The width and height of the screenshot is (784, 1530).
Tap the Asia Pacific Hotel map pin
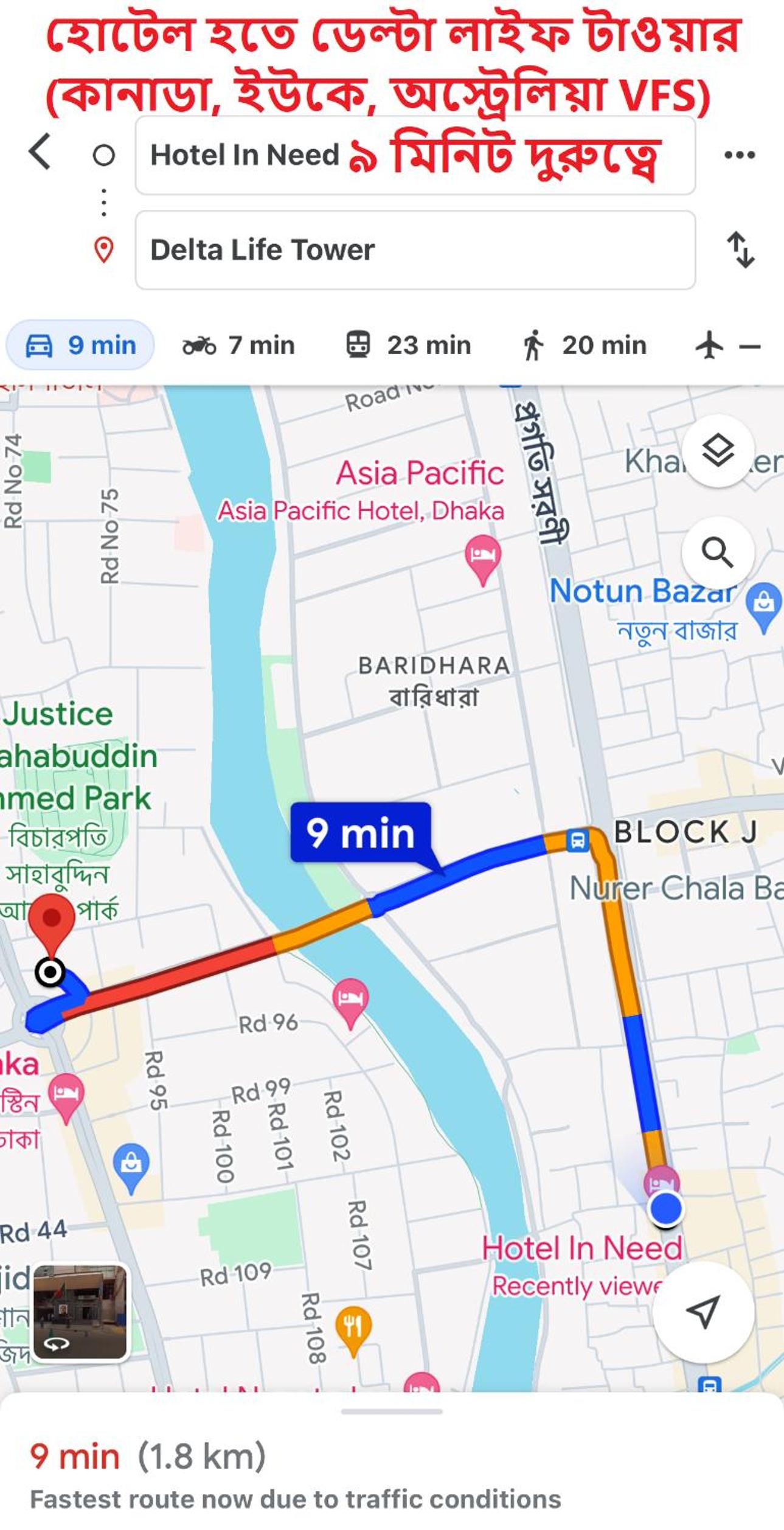pos(483,556)
